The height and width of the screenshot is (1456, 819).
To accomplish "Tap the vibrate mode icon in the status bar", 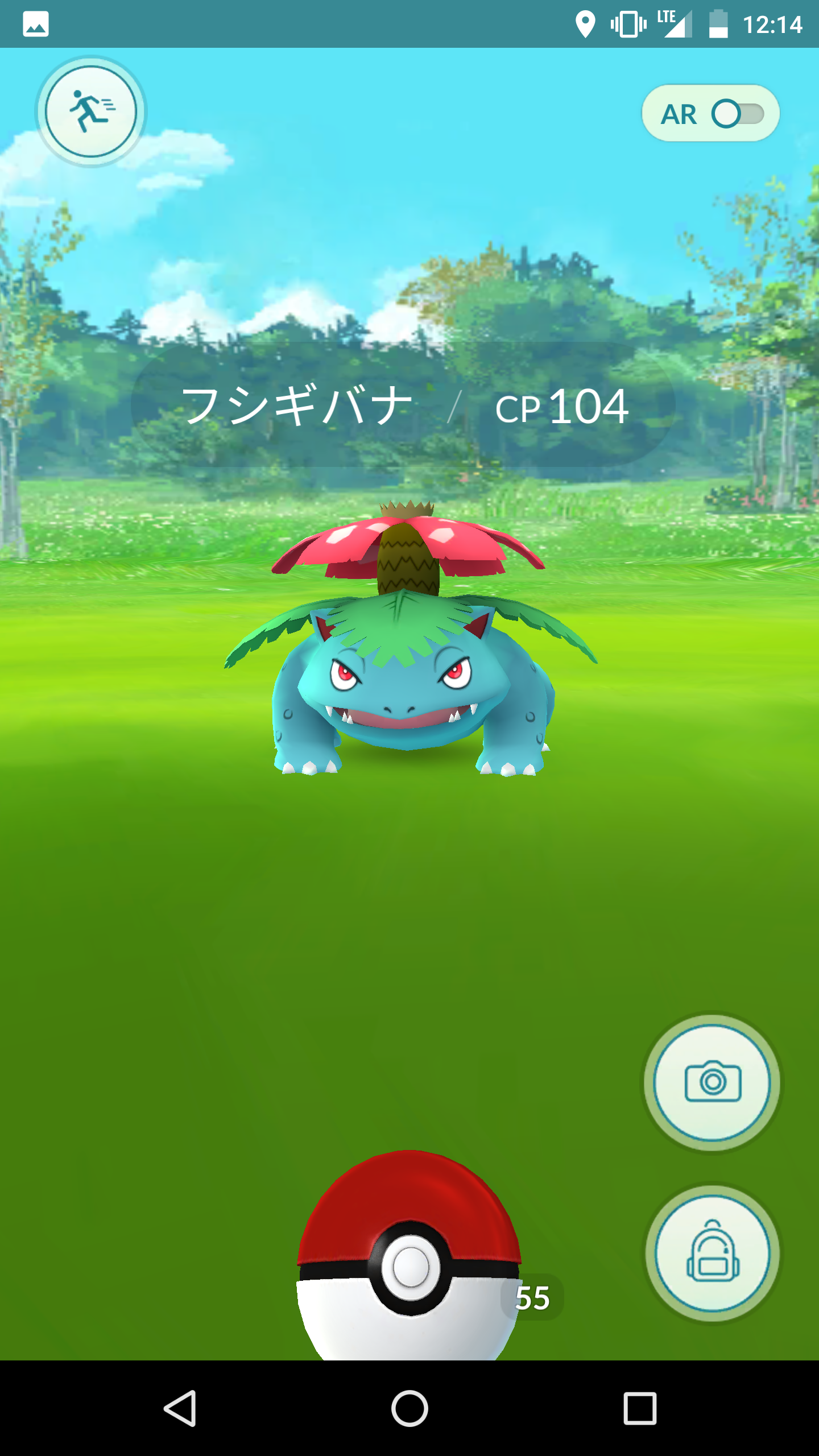I will [x=628, y=24].
